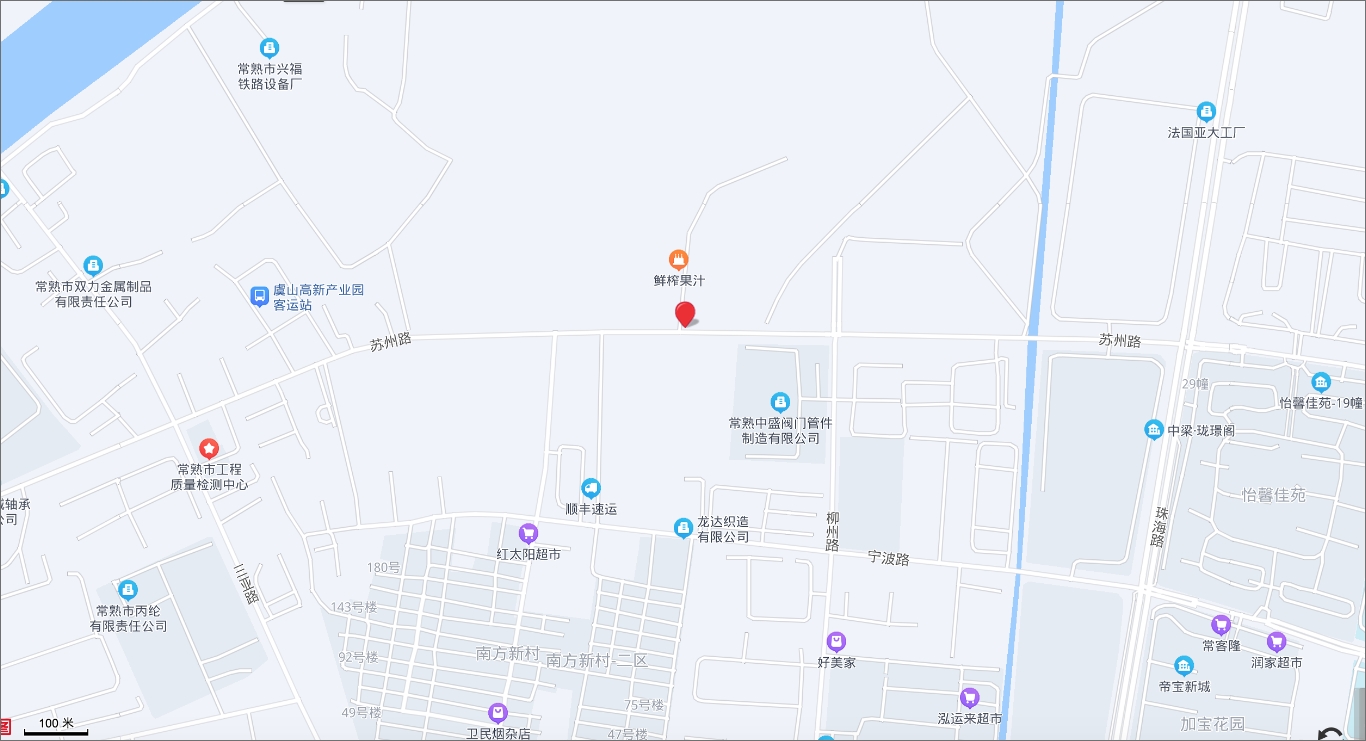
Task: Tap the curved back arrow icon
Action: click(x=1330, y=734)
